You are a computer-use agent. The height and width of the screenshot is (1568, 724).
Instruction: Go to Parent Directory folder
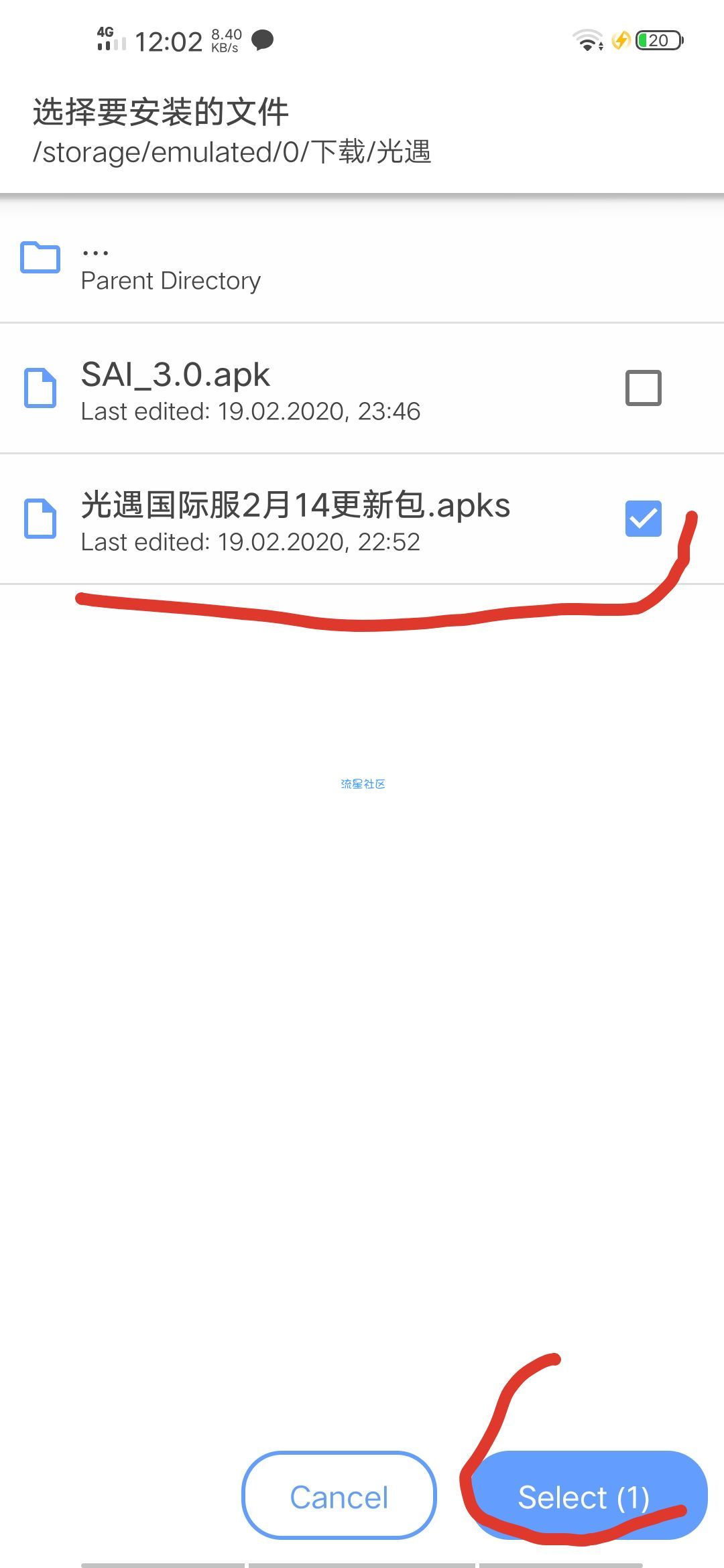(170, 267)
